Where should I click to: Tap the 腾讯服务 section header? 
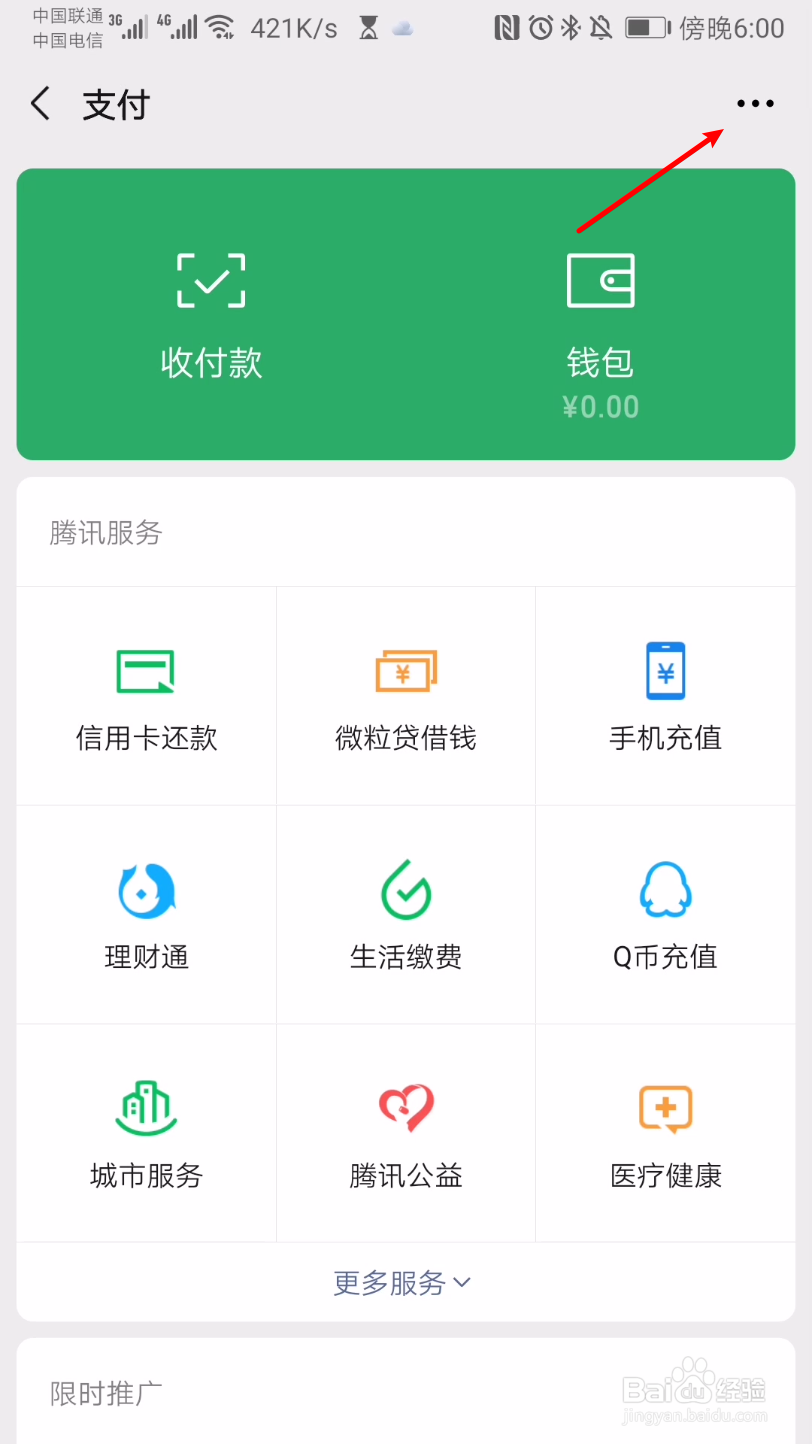click(104, 532)
